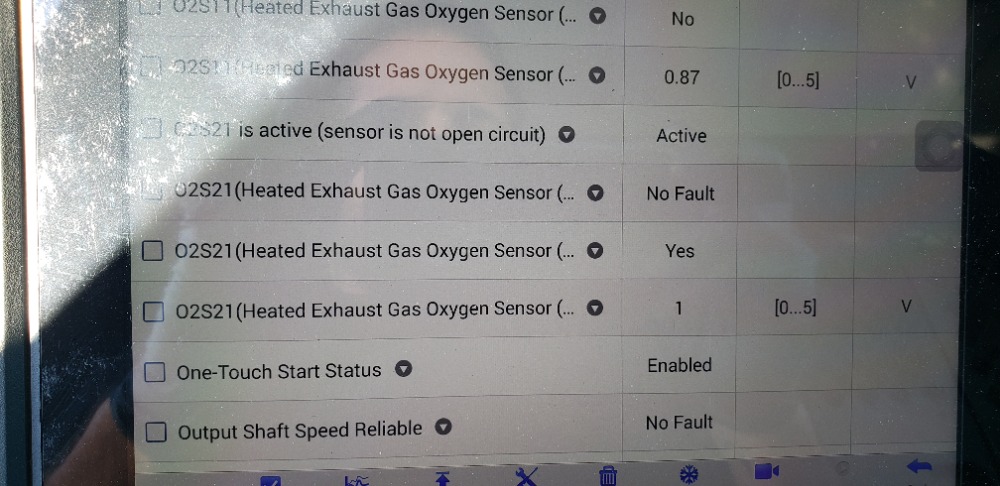1000x486 pixels.
Task: Tick the One-Touch Start Status checkbox
Action: [x=154, y=372]
